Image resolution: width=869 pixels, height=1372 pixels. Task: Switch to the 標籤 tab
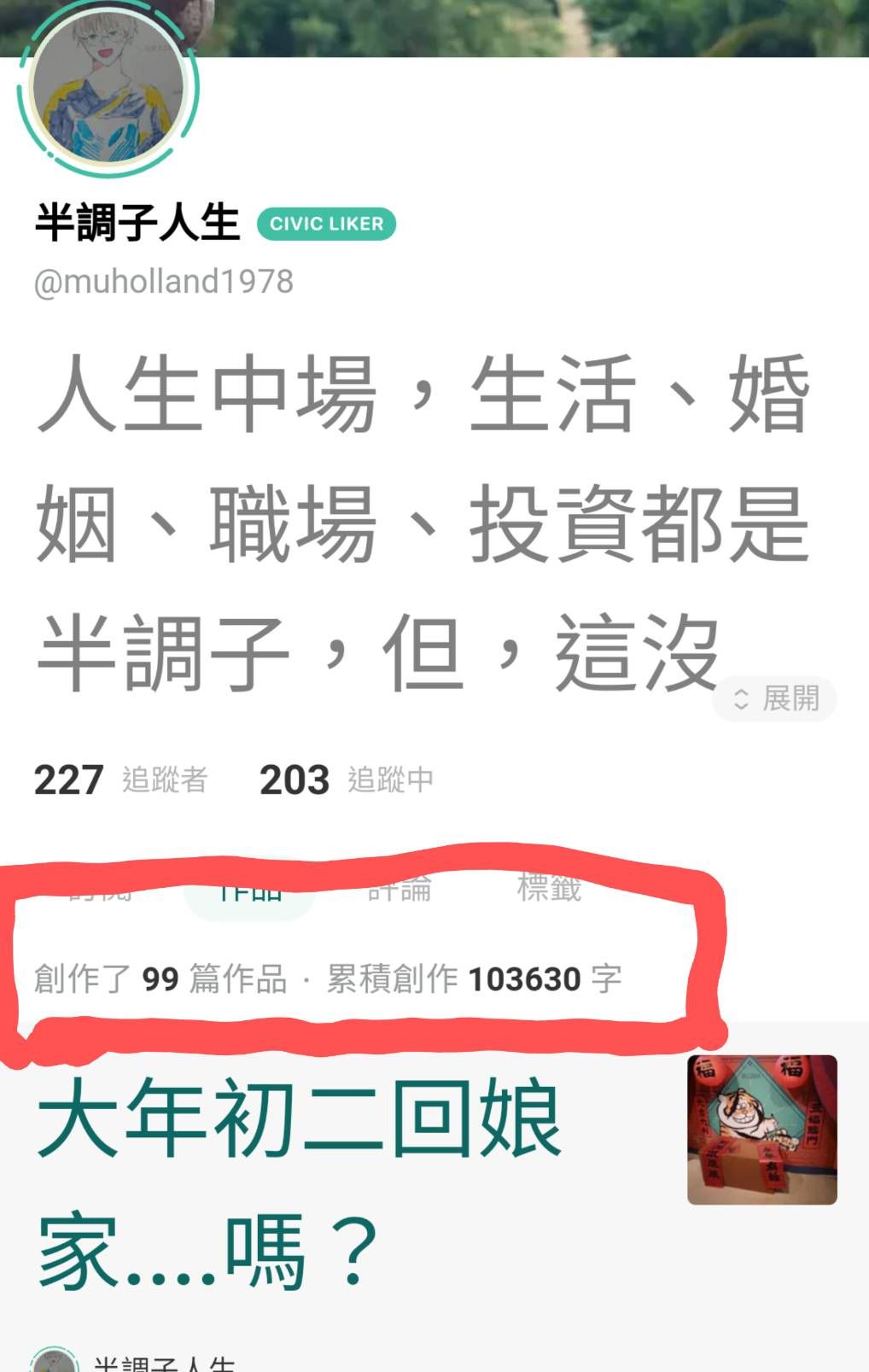(x=549, y=889)
